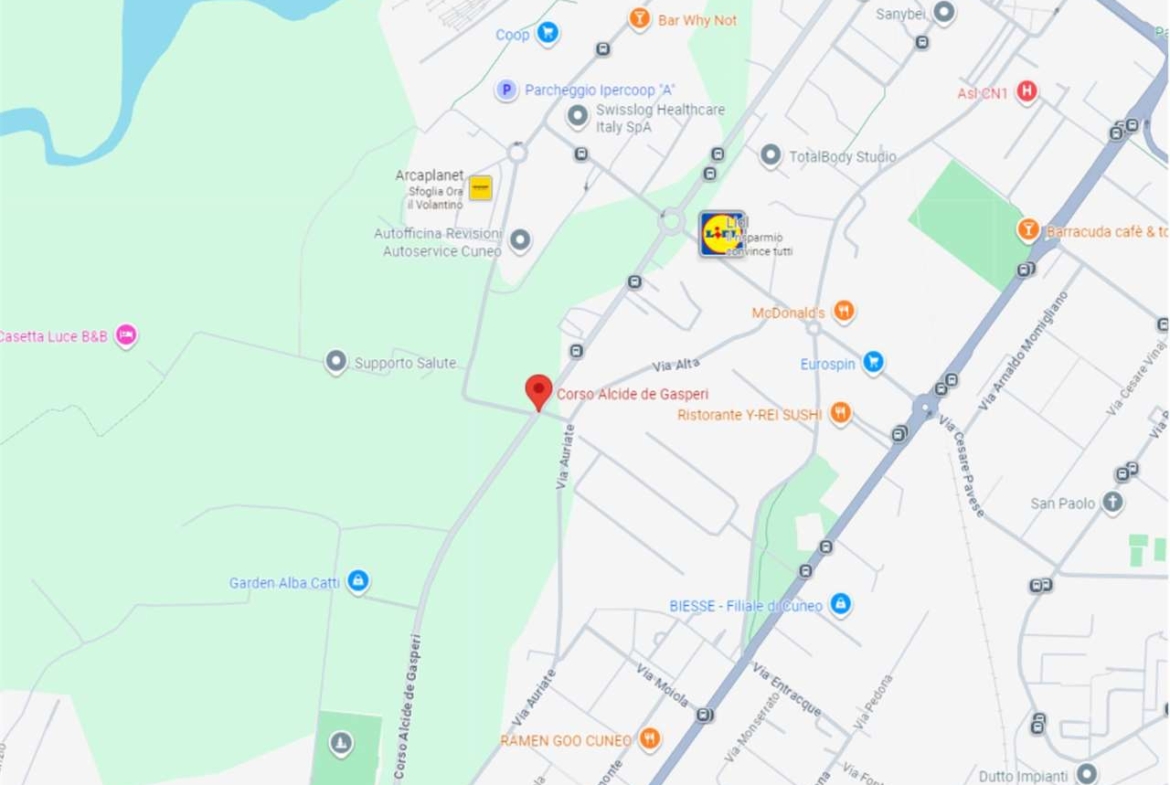This screenshot has width=1170, height=785.
Task: Select the Coop shopping marker
Action: pyautogui.click(x=547, y=33)
